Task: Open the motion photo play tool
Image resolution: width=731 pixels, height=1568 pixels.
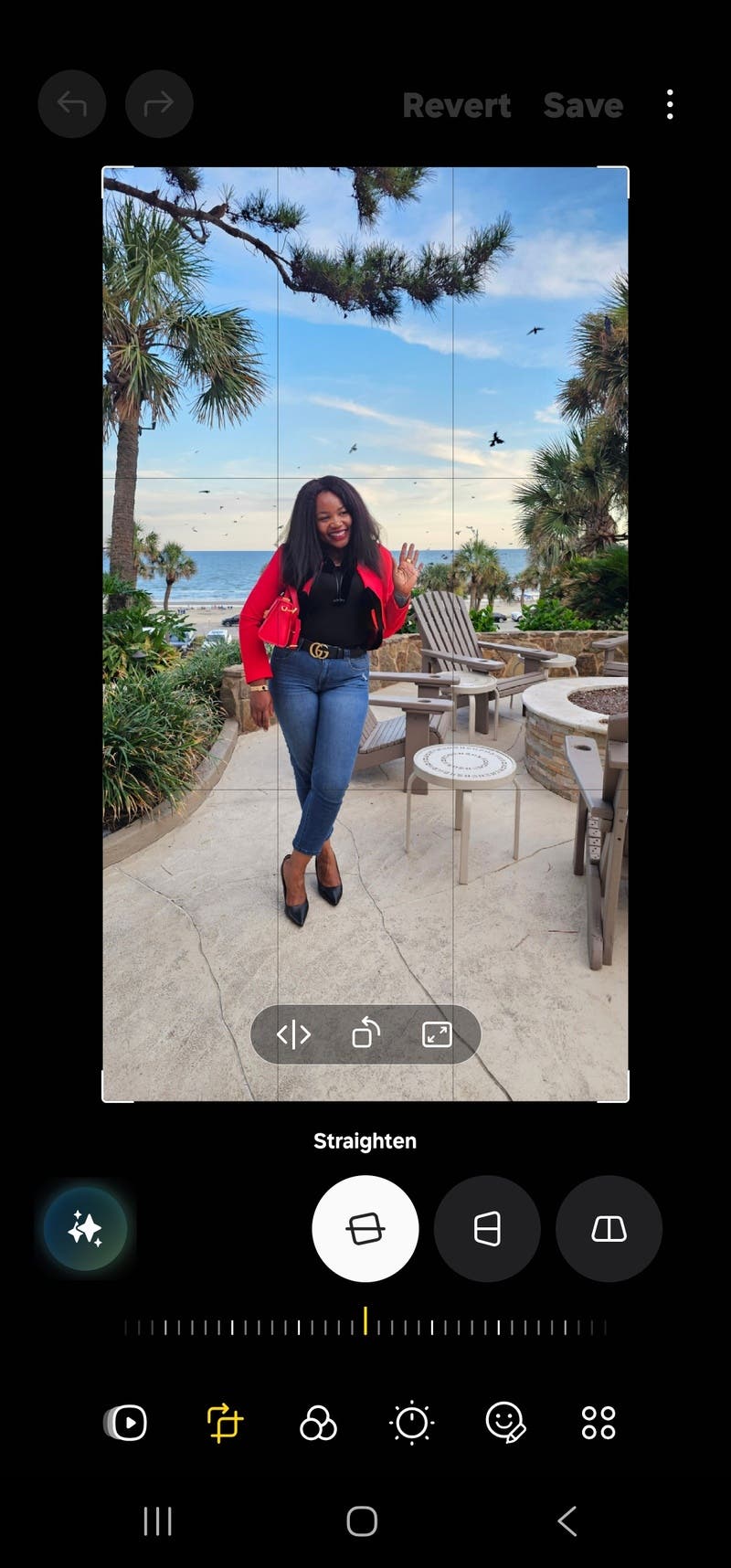Action: (126, 1423)
